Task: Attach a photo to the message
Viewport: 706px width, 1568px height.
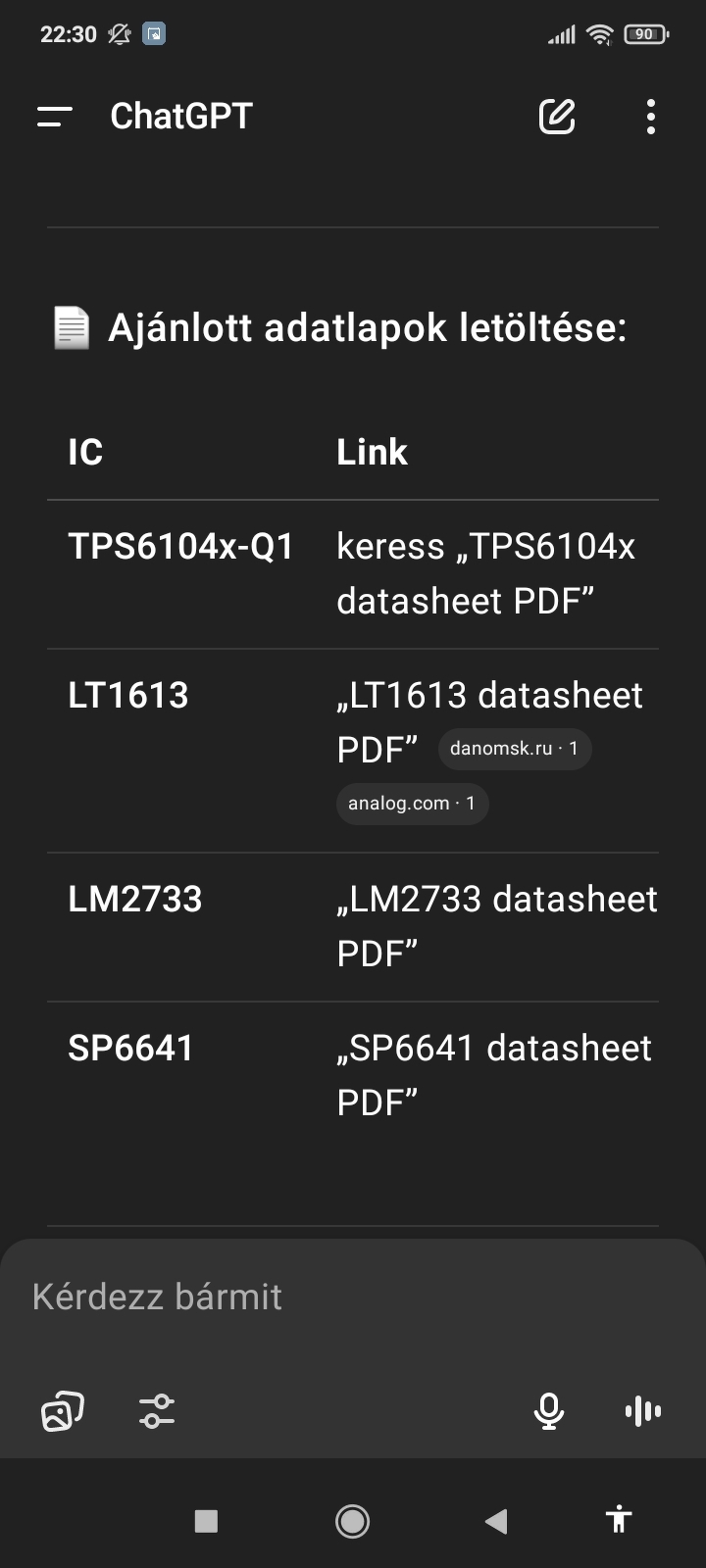Action: pos(63,1411)
